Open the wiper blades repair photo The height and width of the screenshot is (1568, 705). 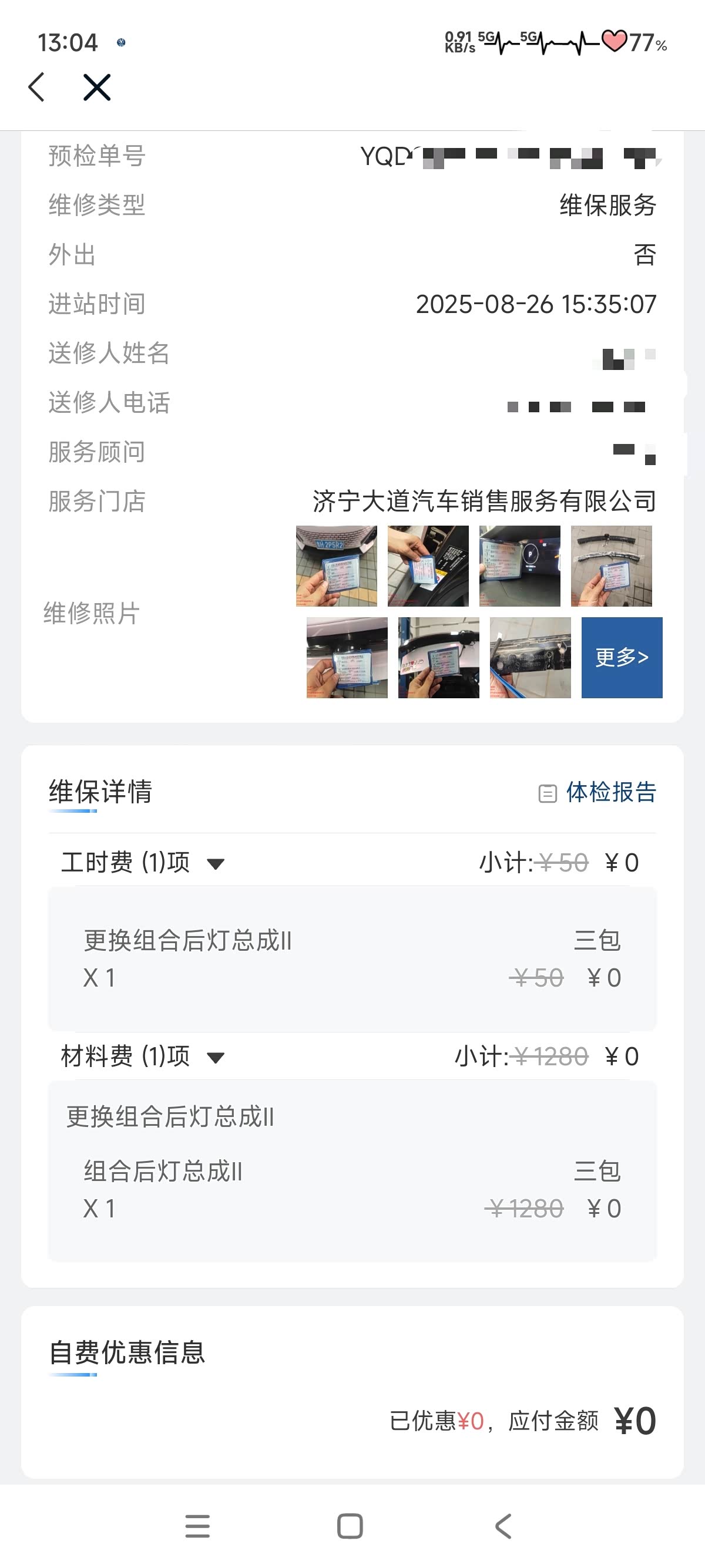611,566
